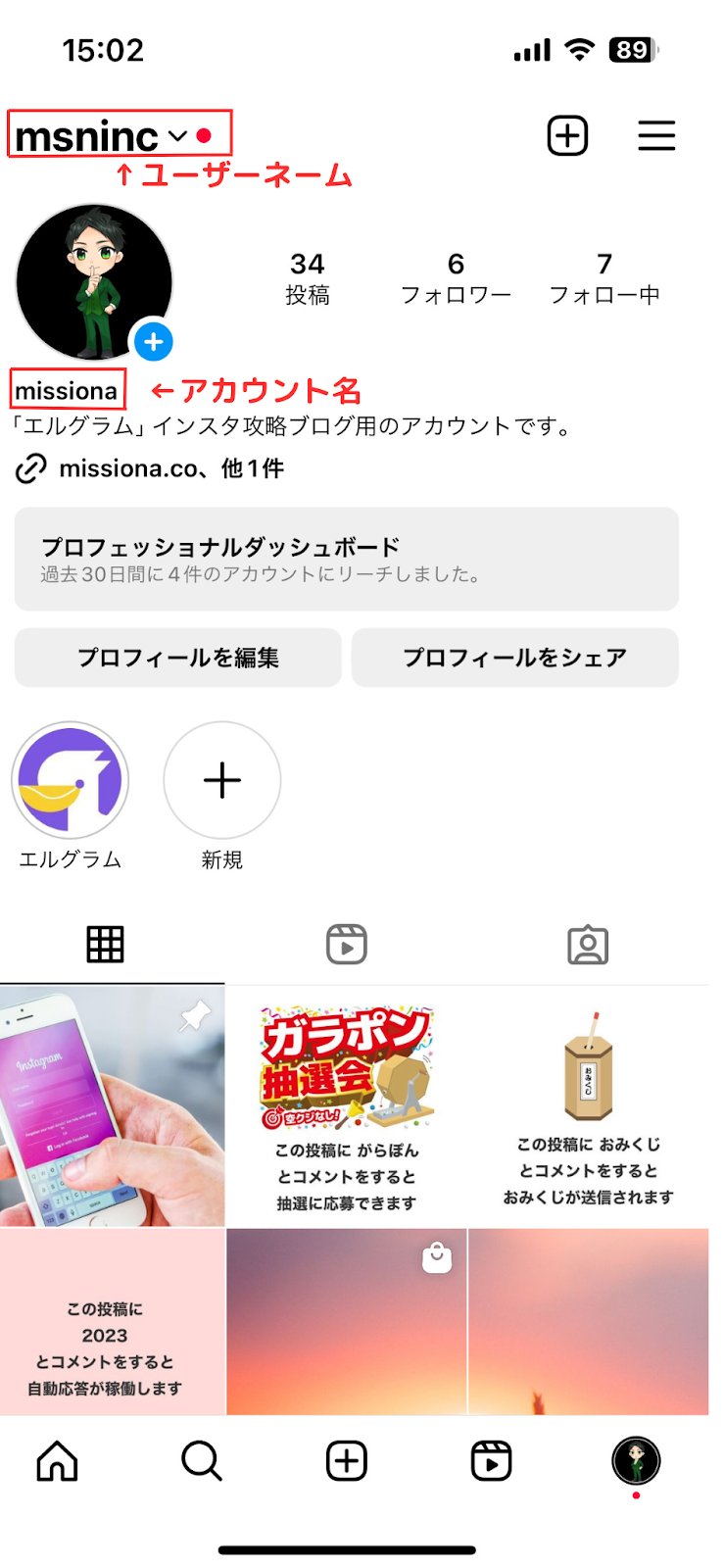Add a story via profile picture plus badge
Screen dimensions: 724x1568
tap(153, 342)
